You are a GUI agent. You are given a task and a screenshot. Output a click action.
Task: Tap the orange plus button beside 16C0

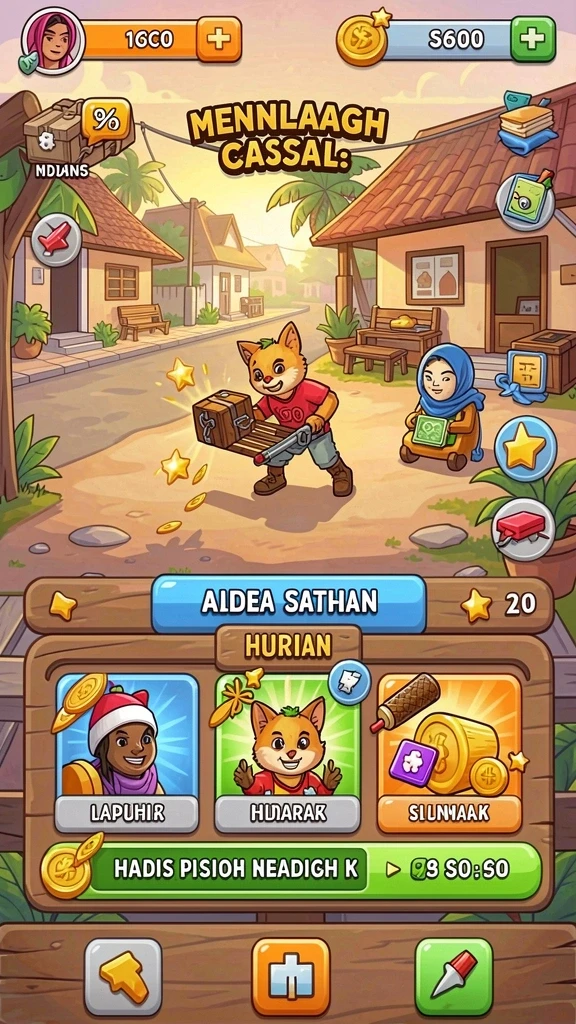click(x=219, y=39)
